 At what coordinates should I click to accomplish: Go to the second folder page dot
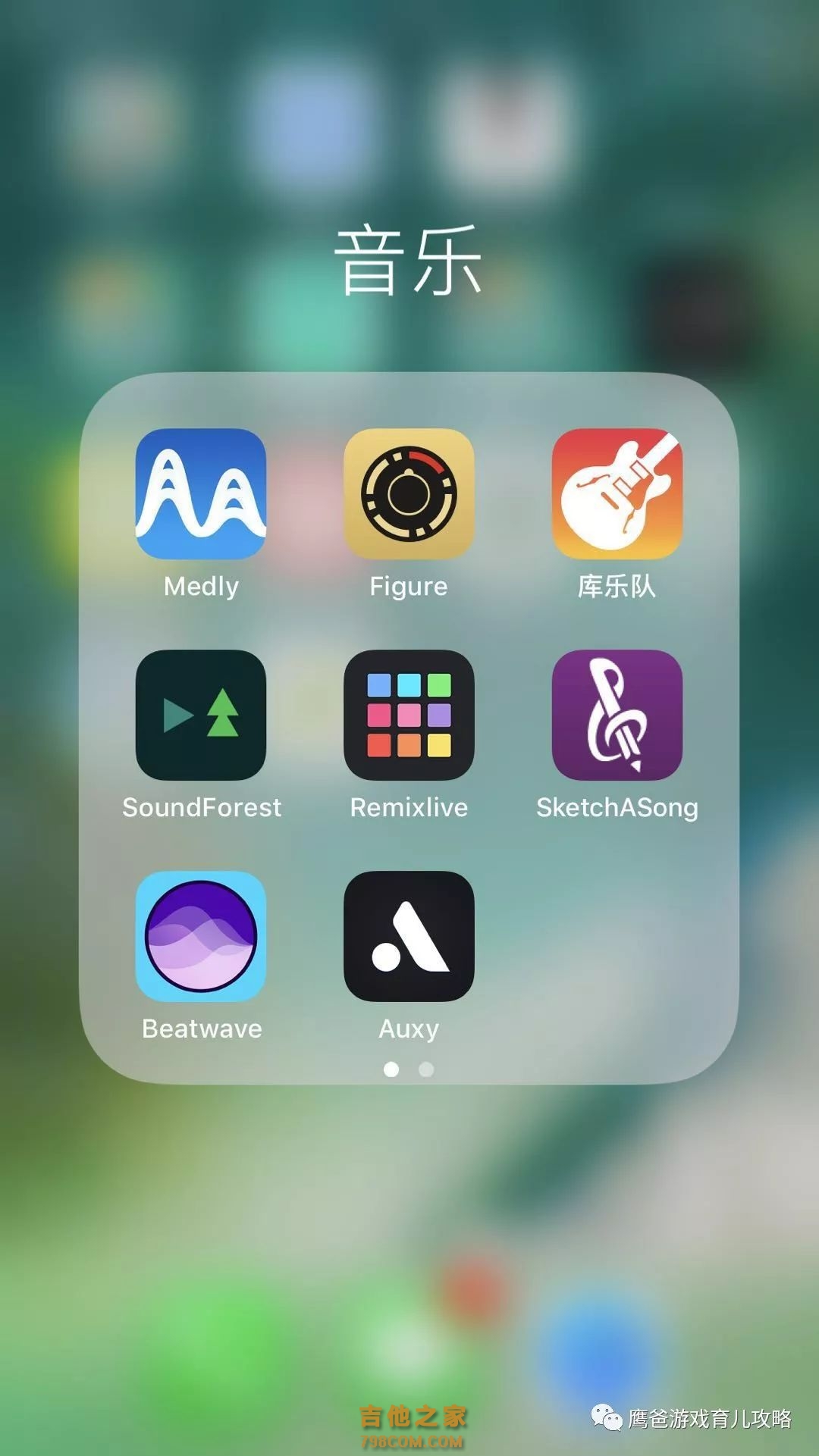pos(426,1069)
